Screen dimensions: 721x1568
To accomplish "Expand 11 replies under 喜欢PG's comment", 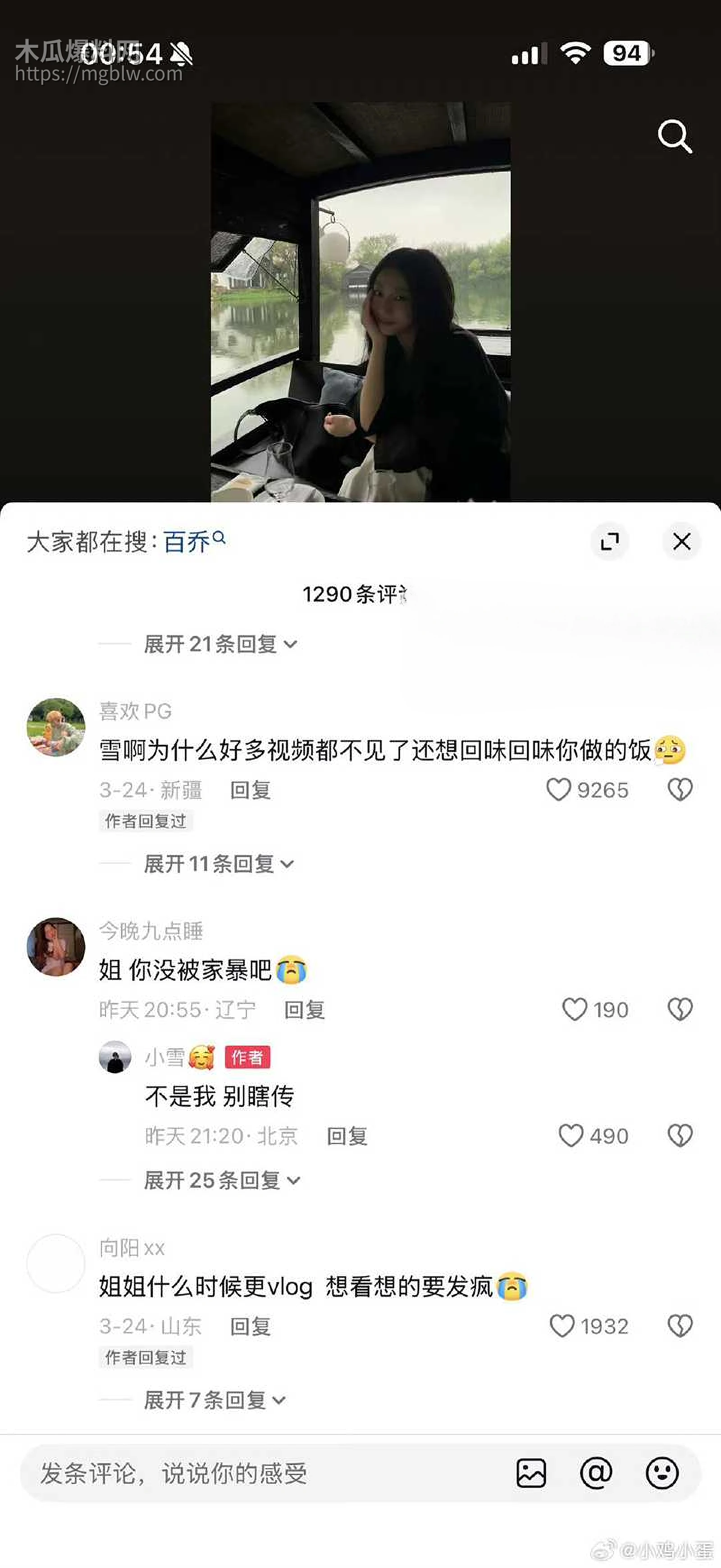I will 213,864.
